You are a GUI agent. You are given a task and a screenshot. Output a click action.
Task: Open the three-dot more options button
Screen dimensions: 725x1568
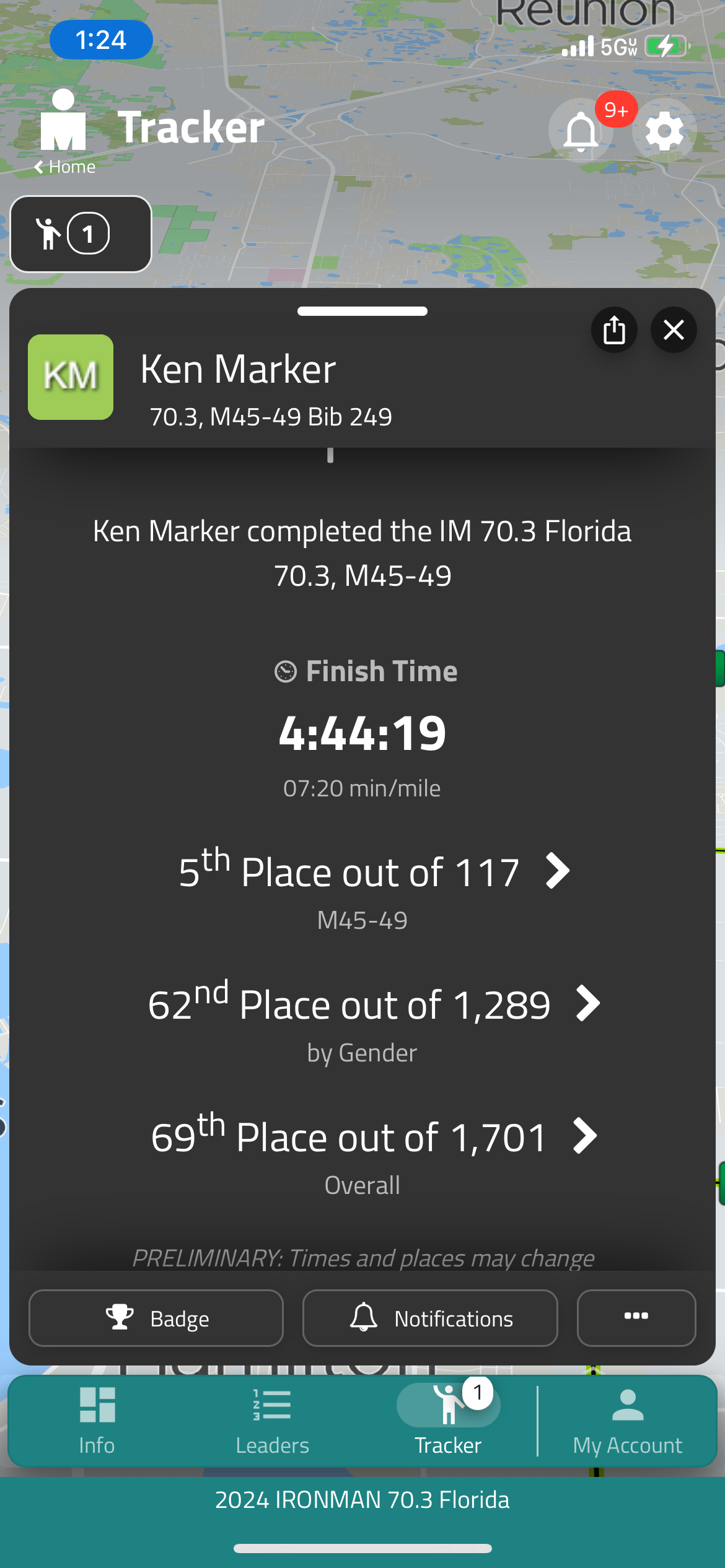point(636,1317)
